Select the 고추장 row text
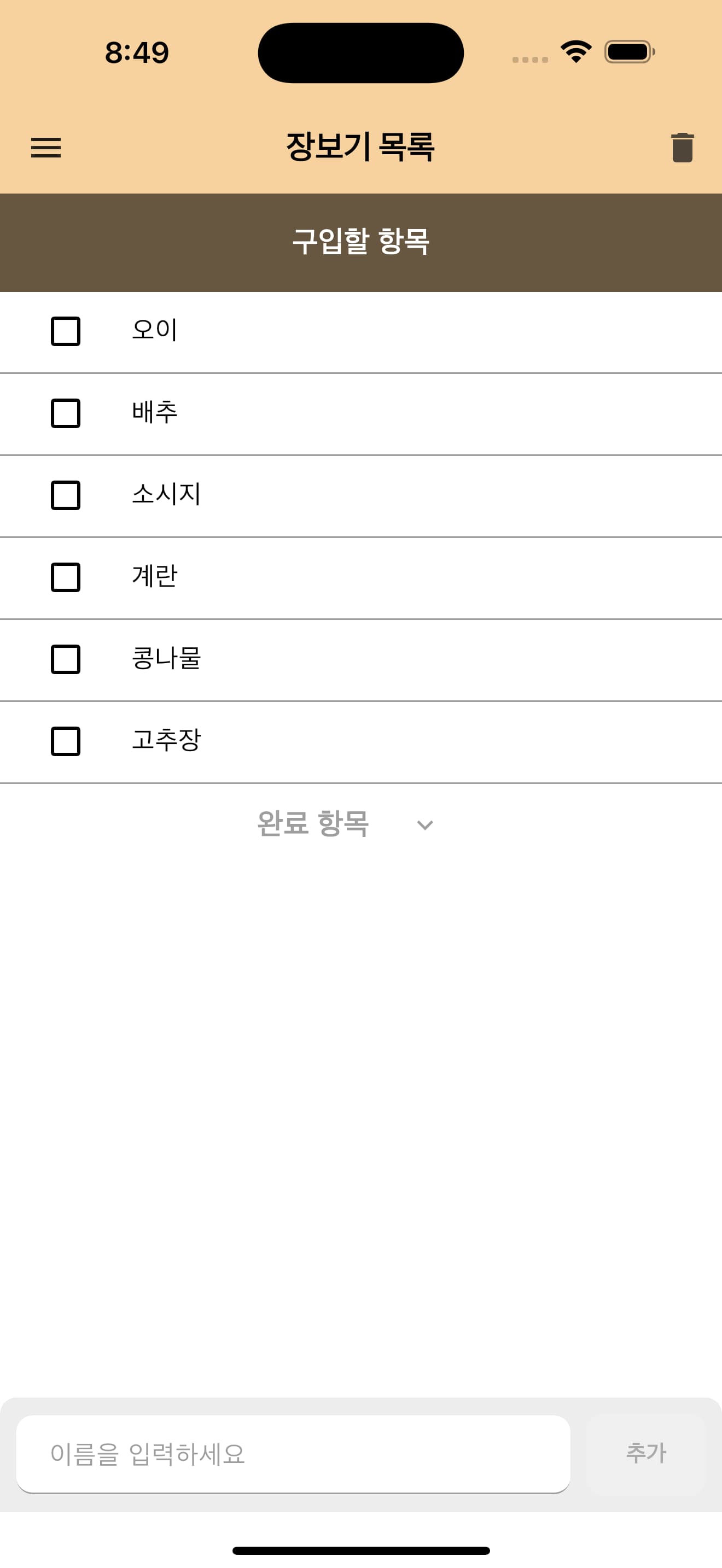Viewport: 722px width, 1568px height. point(167,741)
